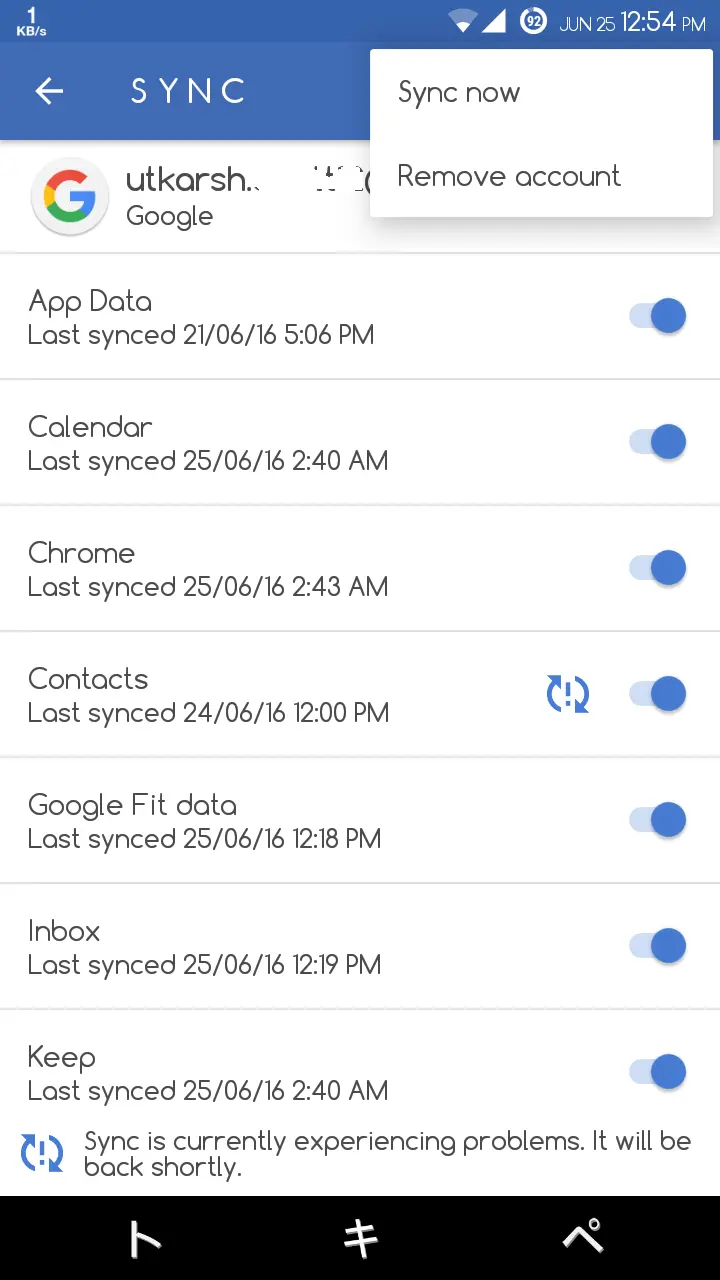Open the Contacts sync entry

[200, 694]
